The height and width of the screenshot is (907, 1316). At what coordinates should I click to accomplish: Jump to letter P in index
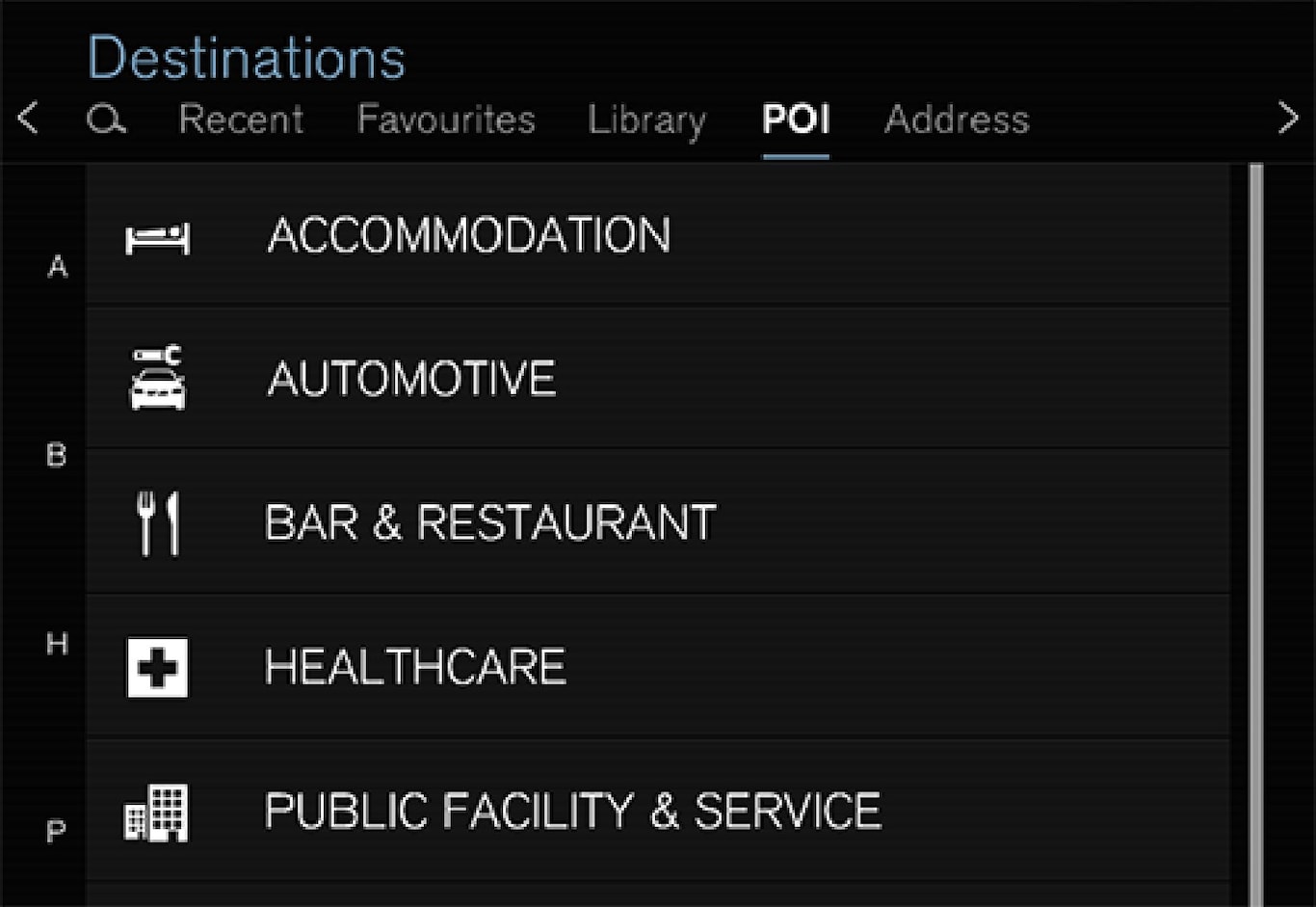pos(57,831)
